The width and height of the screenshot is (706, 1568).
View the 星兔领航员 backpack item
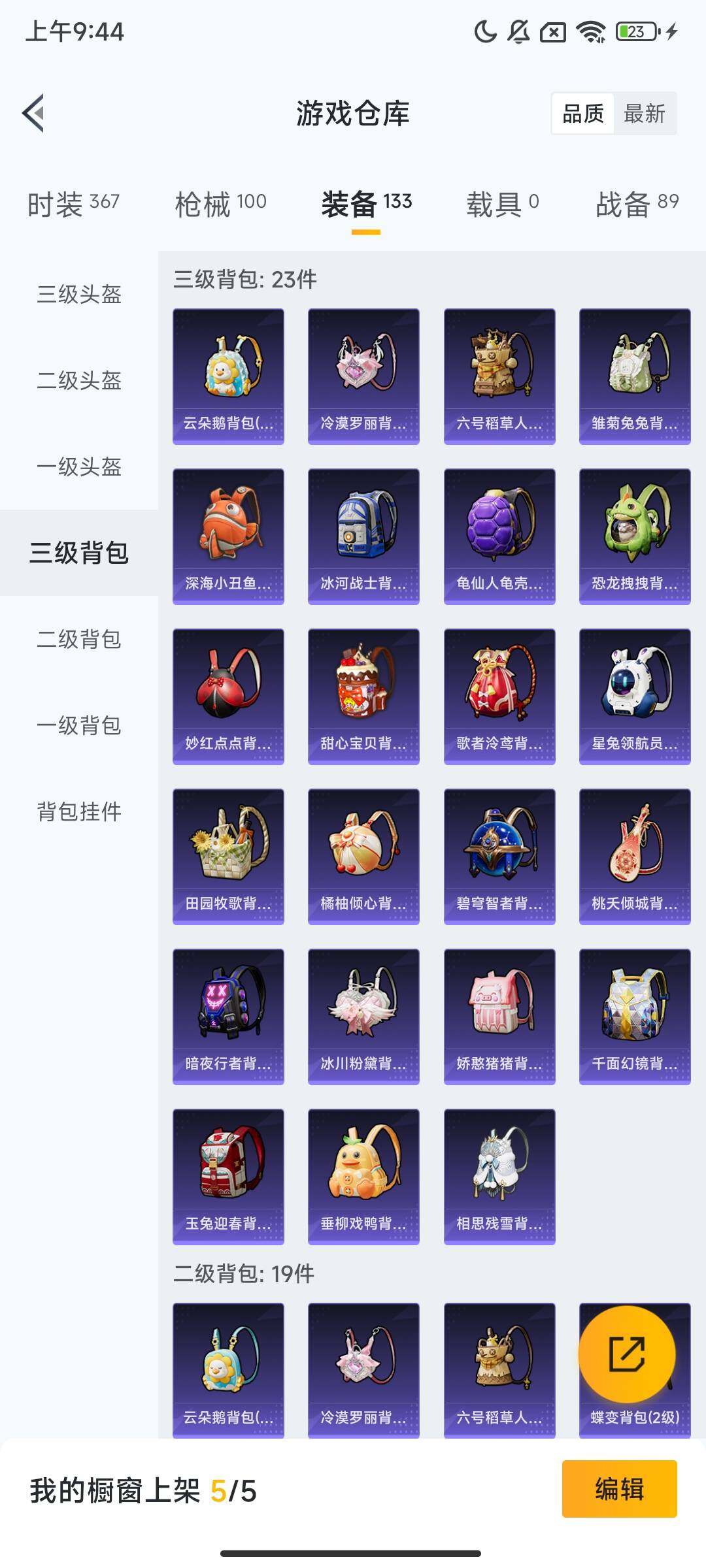point(635,696)
